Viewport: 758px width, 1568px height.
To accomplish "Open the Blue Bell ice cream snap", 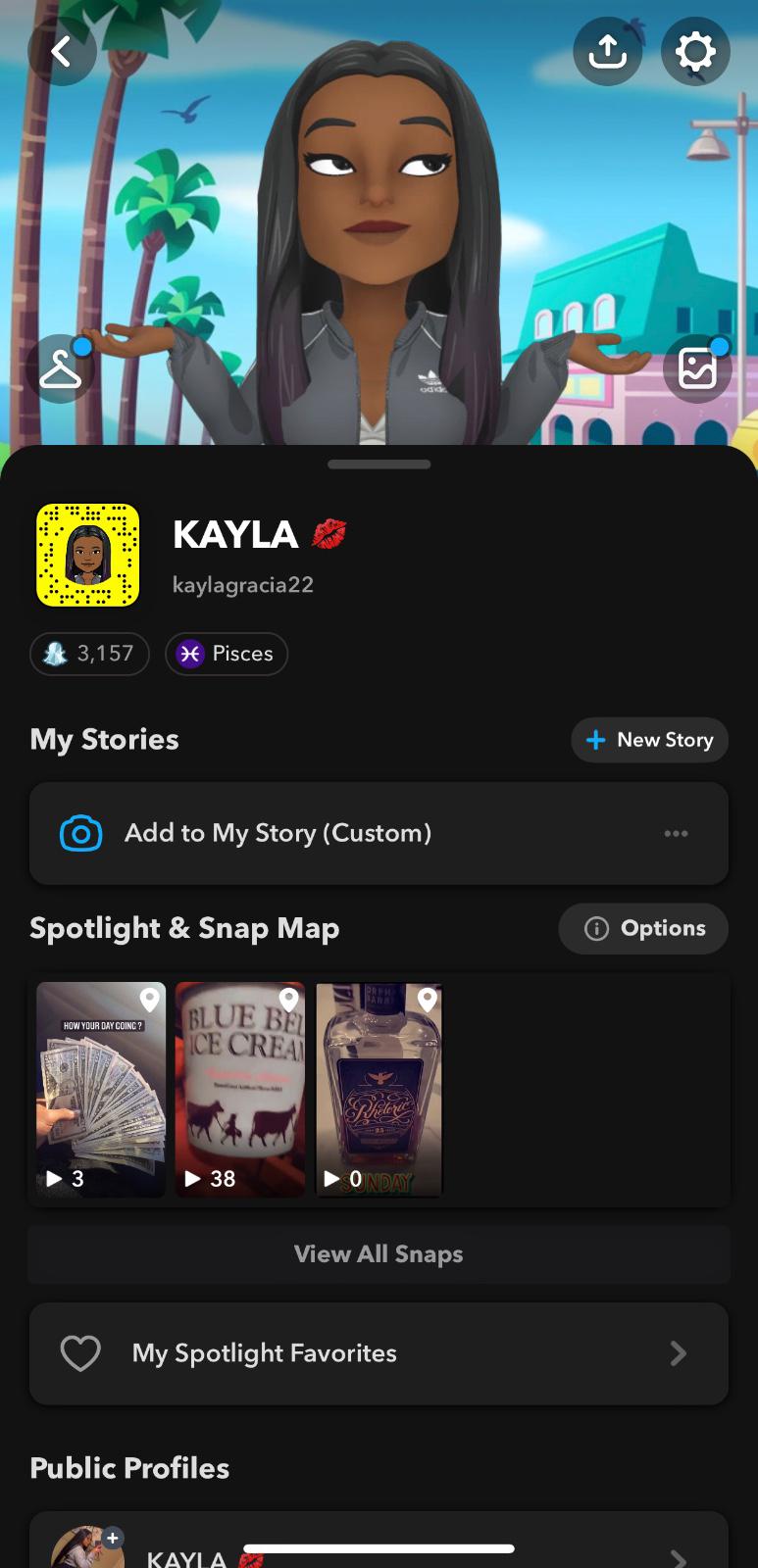I will click(x=240, y=1089).
